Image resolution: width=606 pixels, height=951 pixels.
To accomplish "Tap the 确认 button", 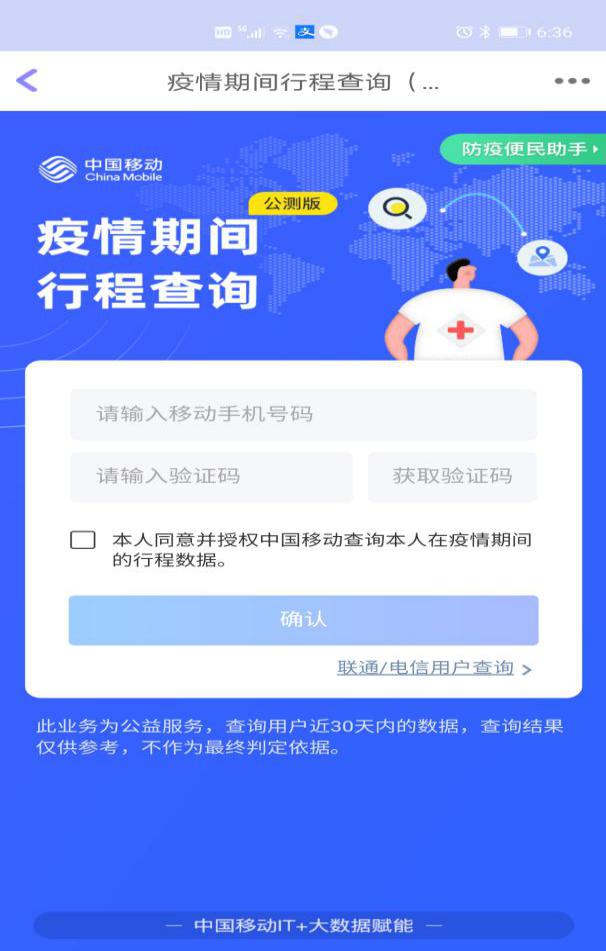I will [x=303, y=620].
